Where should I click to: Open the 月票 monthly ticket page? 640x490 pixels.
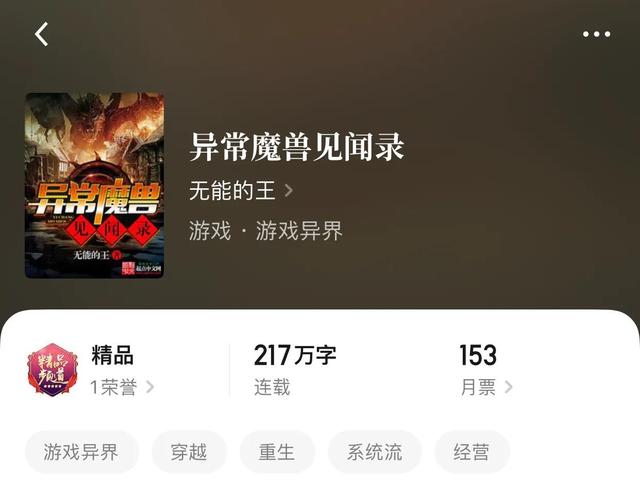pyautogui.click(x=486, y=387)
